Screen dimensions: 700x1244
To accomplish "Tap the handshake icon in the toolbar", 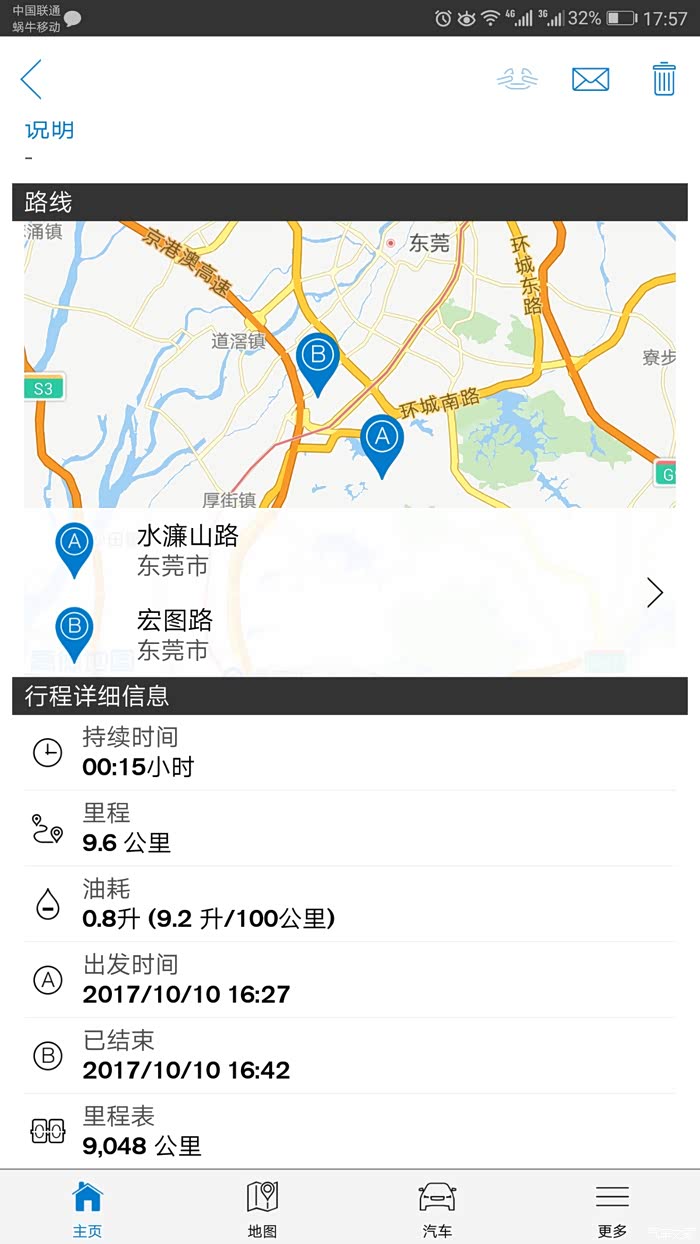I will [517, 79].
